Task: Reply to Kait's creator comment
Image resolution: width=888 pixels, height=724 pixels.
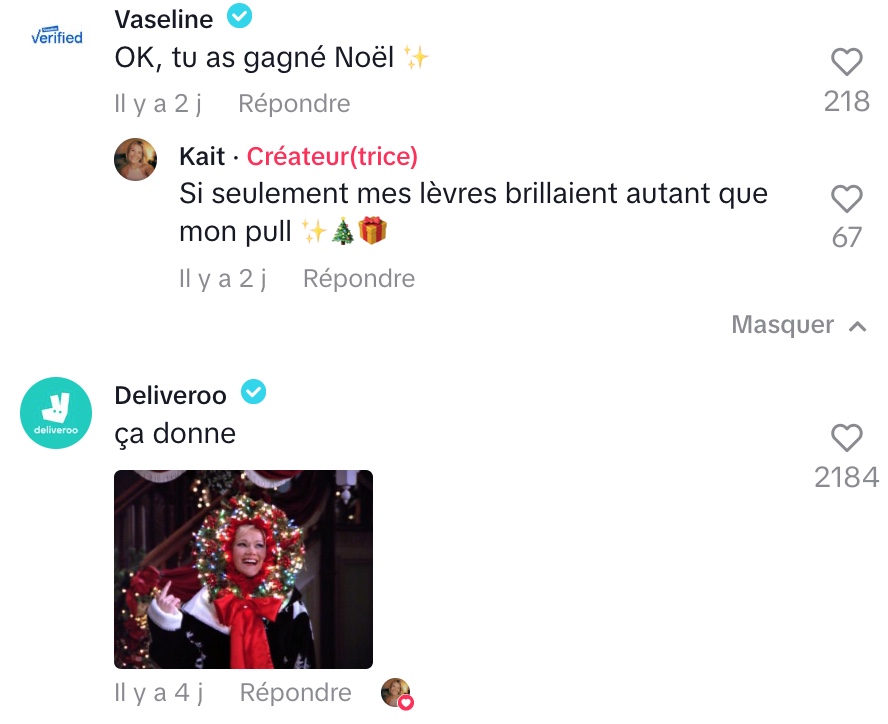Action: click(358, 279)
